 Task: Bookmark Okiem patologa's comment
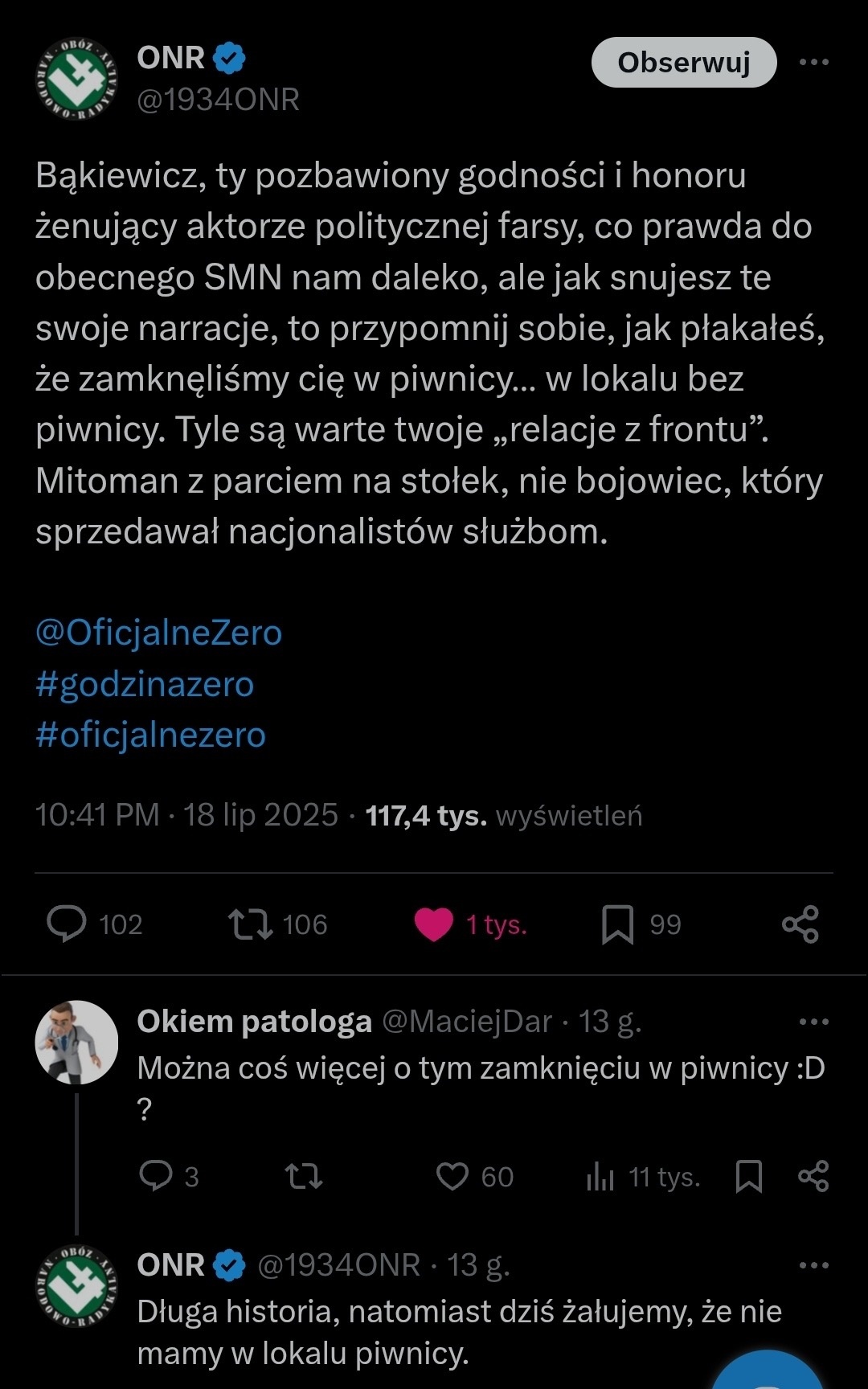(x=749, y=1176)
